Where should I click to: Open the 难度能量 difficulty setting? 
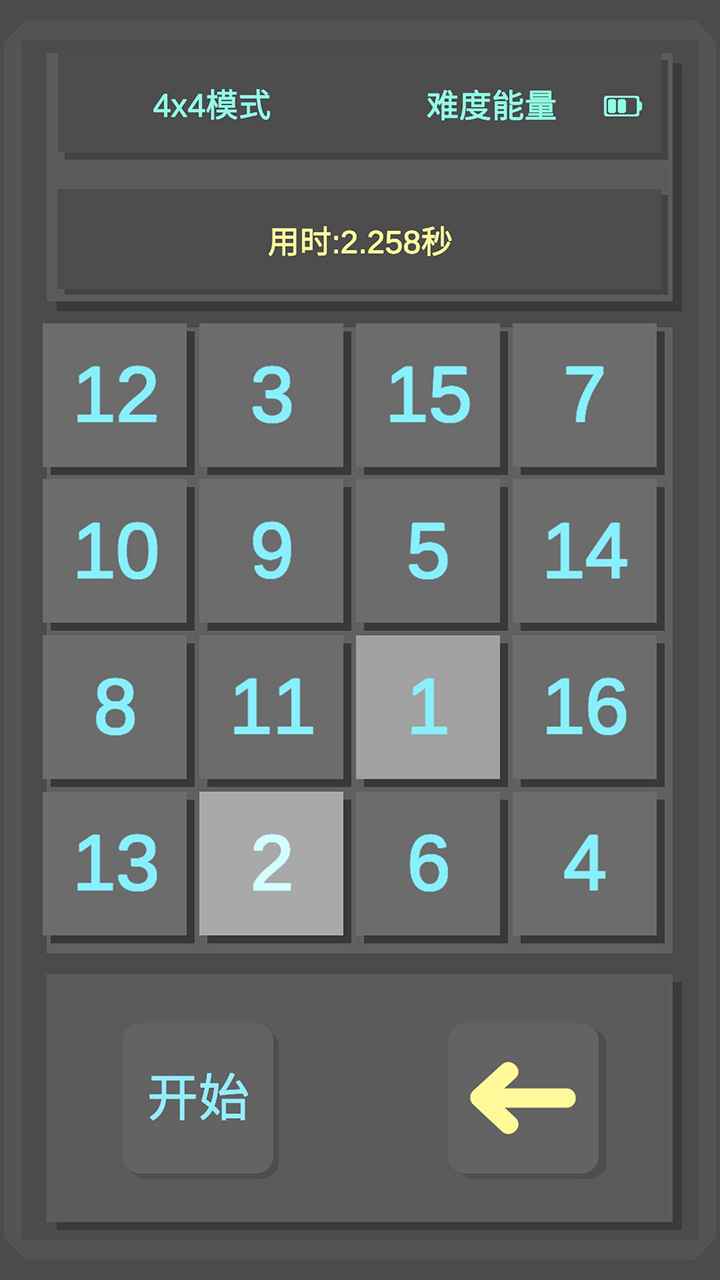click(x=492, y=105)
